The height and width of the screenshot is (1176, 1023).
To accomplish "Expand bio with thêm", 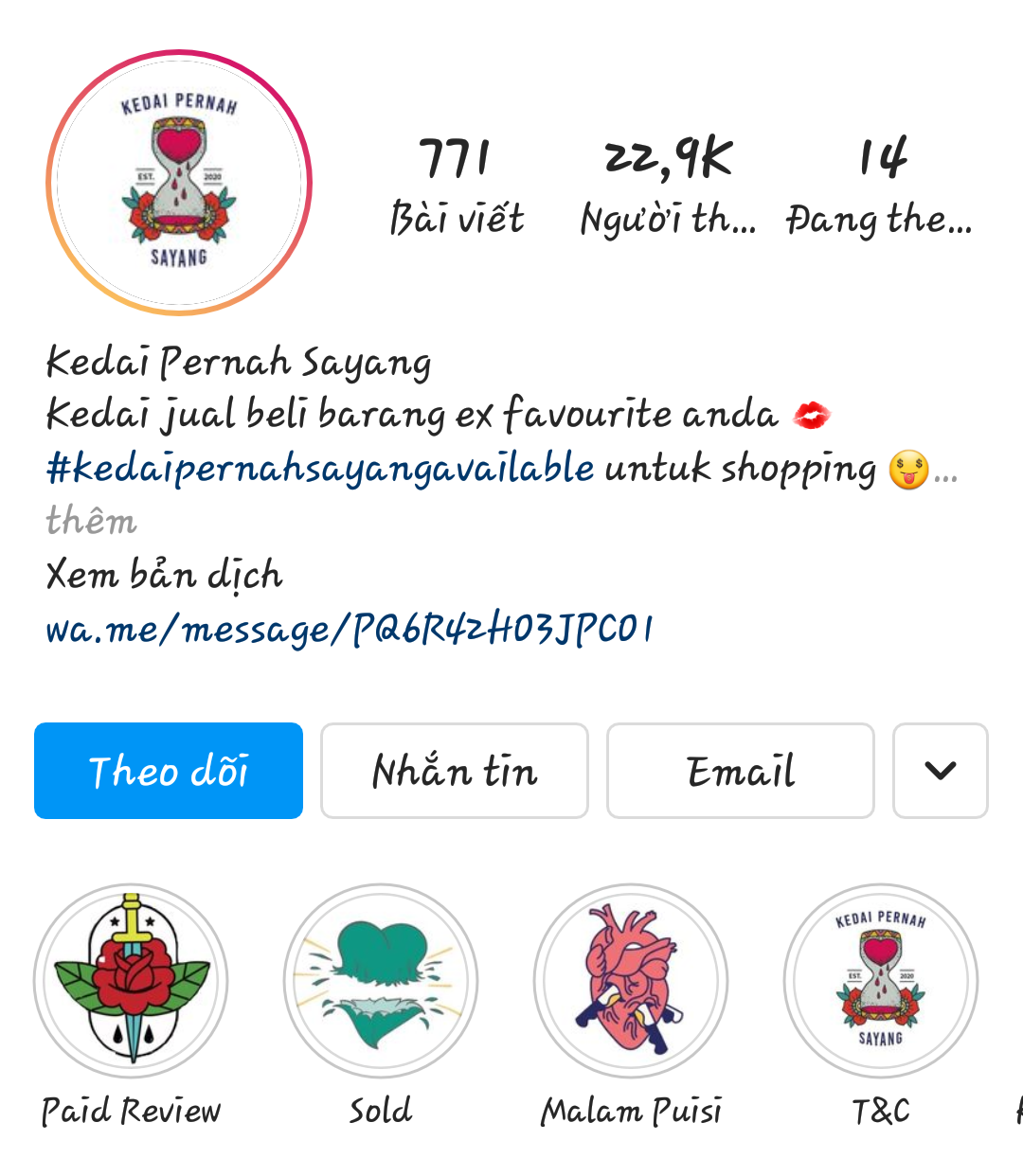I will point(91,521).
